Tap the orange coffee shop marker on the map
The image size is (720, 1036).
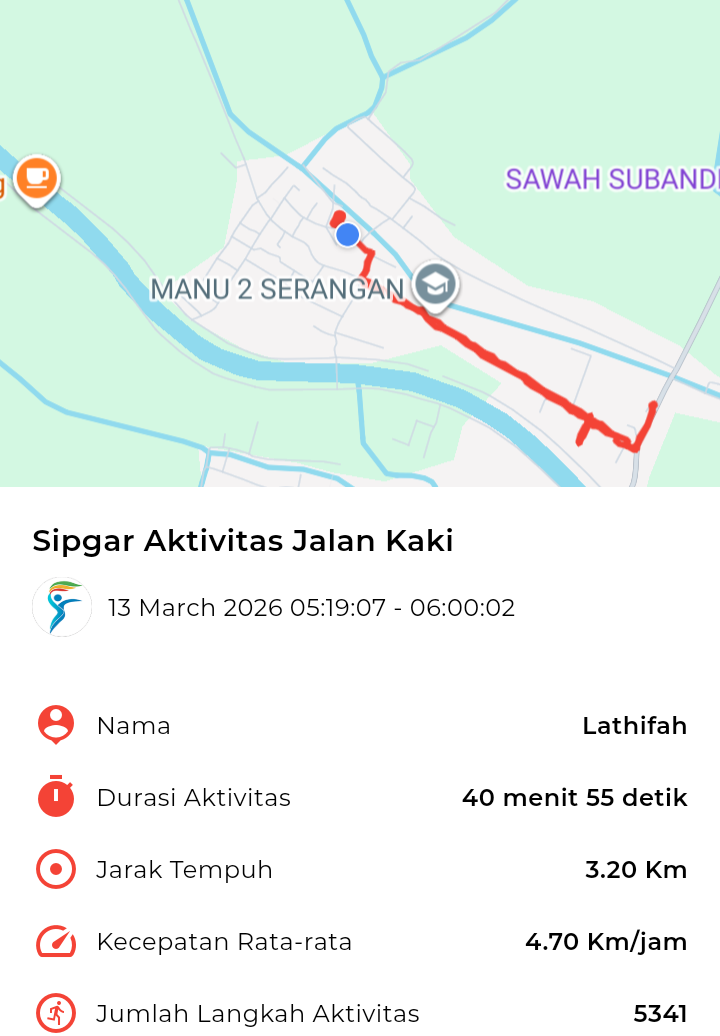[37, 178]
